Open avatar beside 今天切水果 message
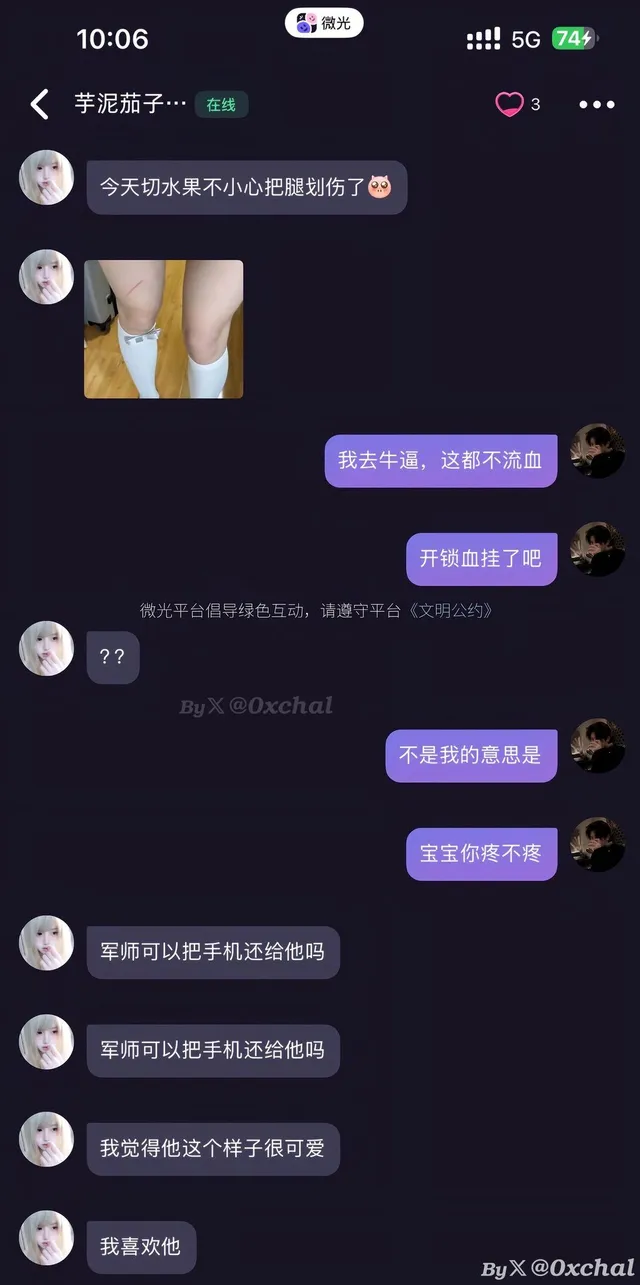The image size is (640, 1285). 47,178
